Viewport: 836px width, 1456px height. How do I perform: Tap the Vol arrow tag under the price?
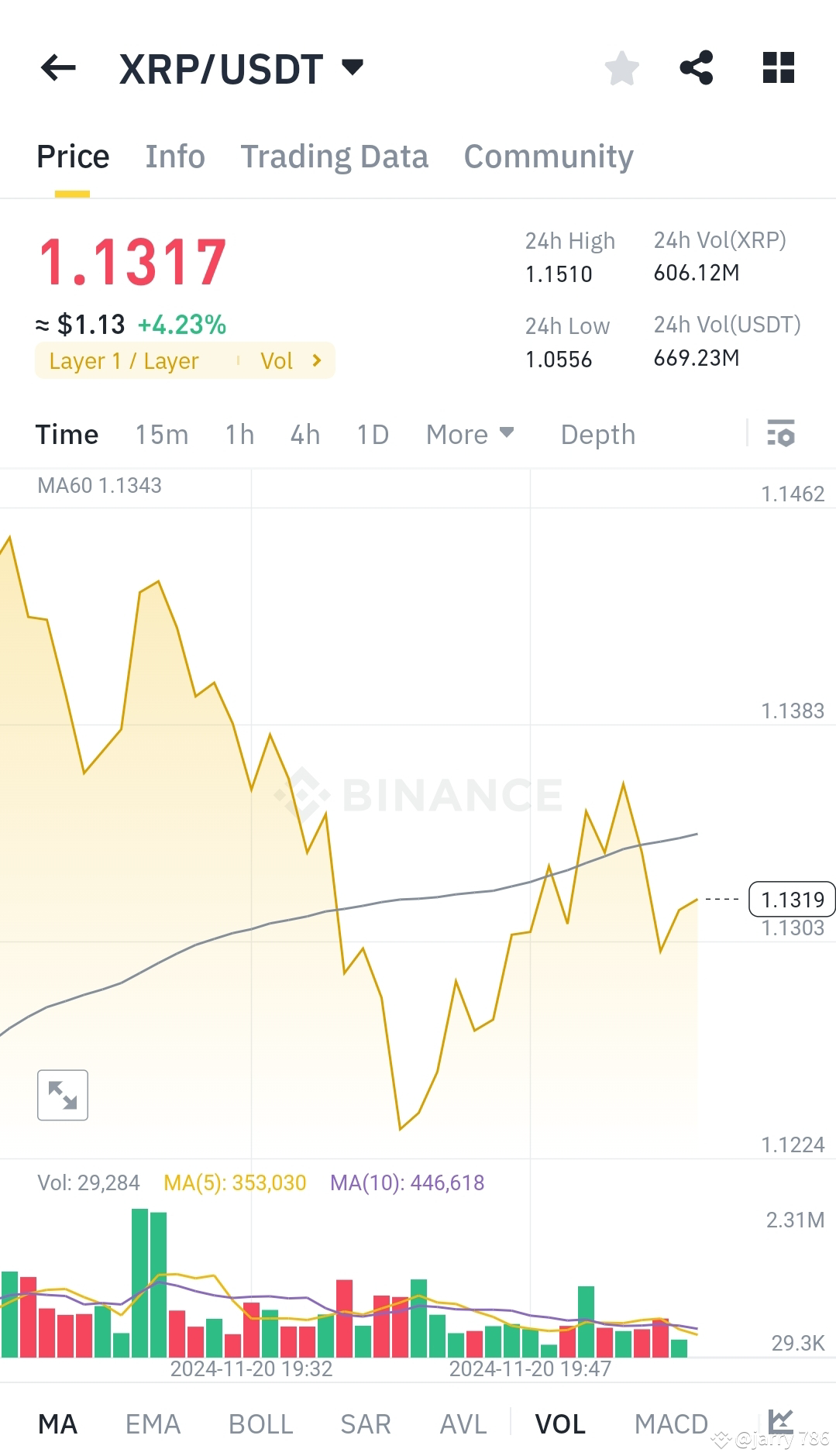(x=294, y=360)
